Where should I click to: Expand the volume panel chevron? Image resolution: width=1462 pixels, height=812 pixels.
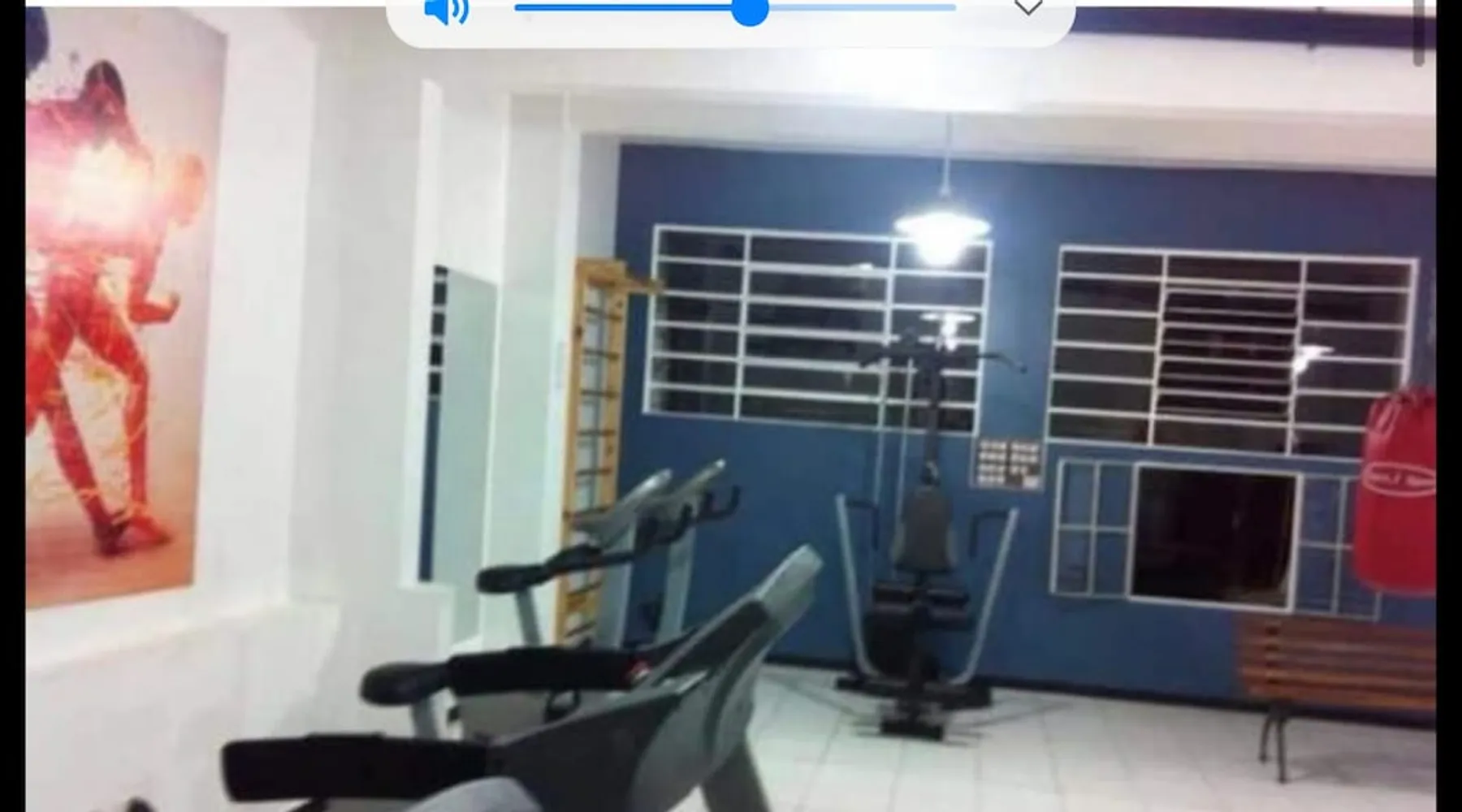[1028, 7]
